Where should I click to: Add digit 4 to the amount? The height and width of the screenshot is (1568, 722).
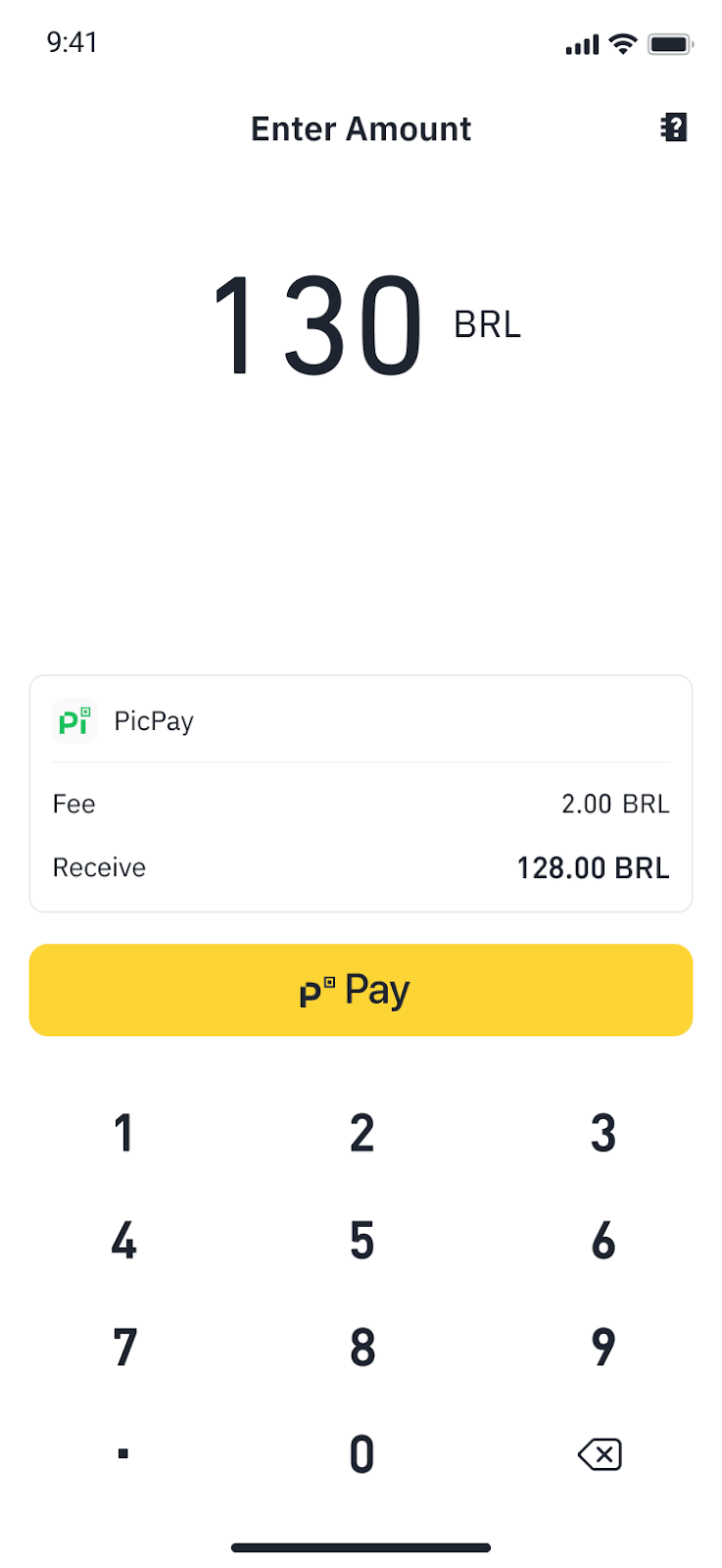tap(123, 1241)
